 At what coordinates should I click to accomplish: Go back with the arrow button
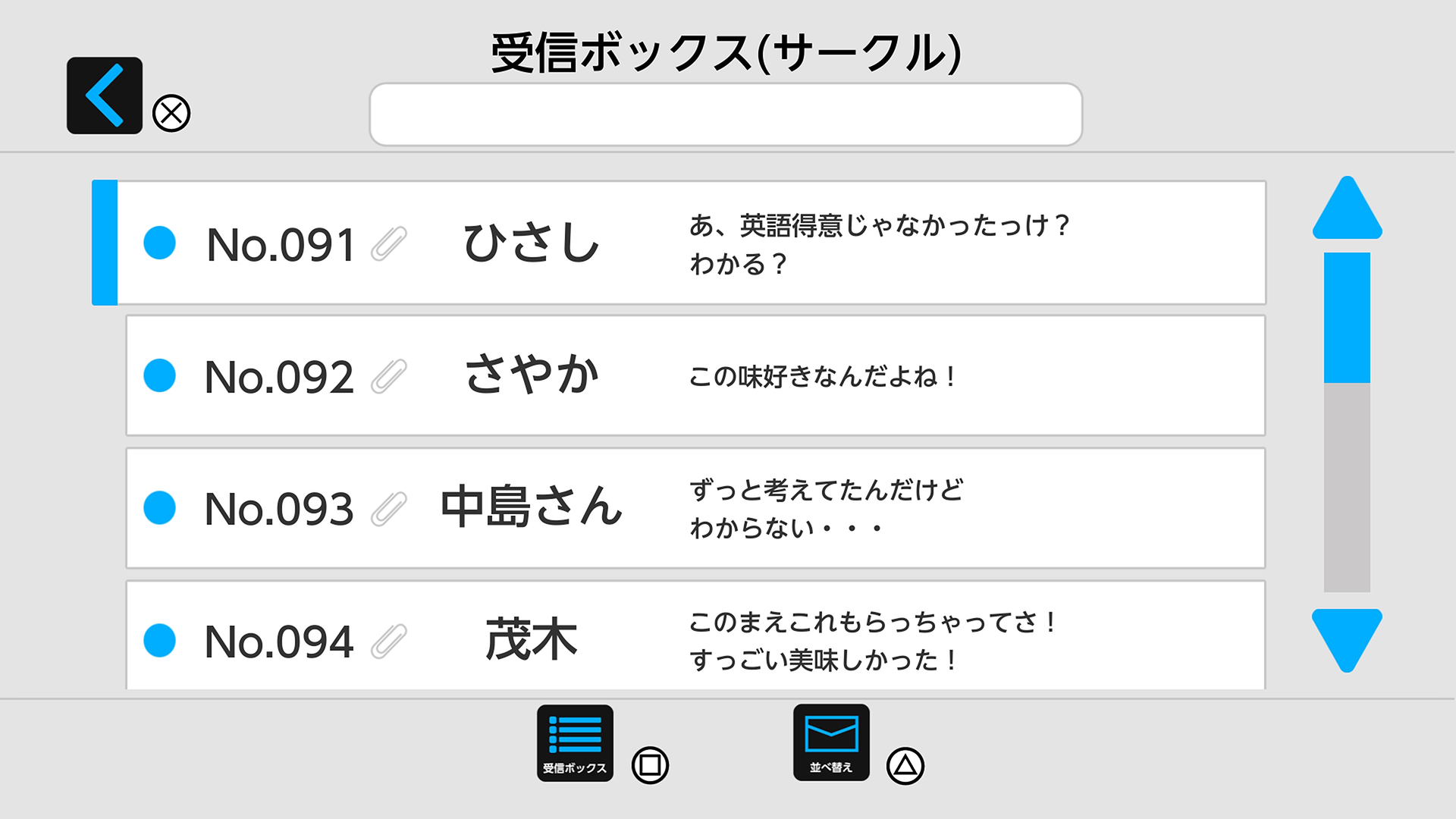point(105,96)
